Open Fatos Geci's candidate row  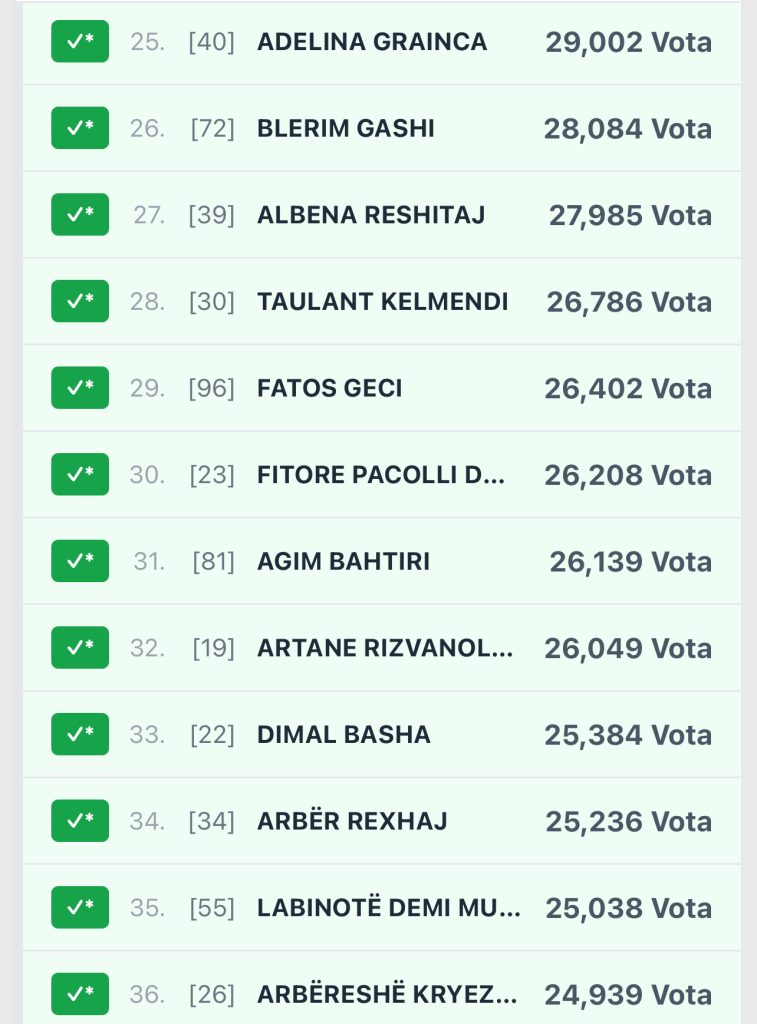click(330, 388)
